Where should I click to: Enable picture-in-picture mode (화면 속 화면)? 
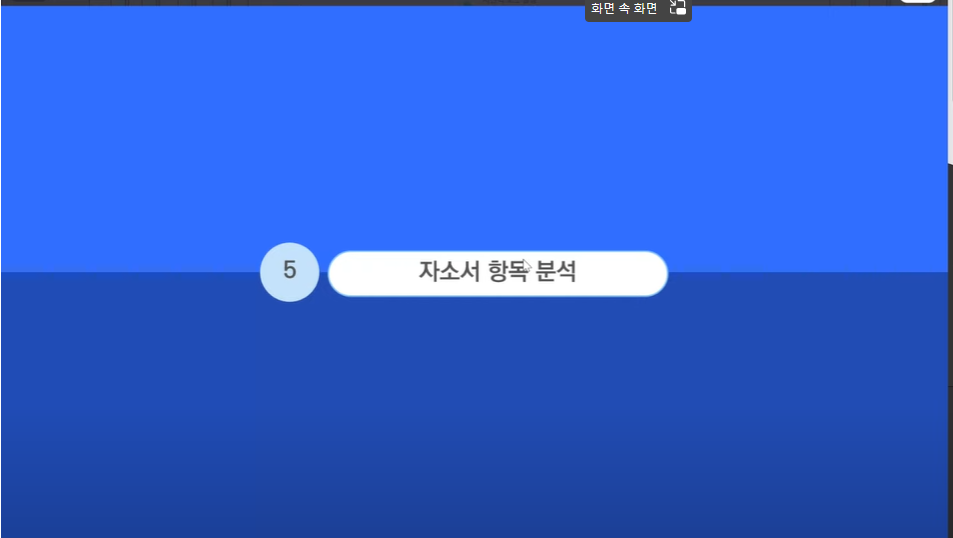tap(676, 8)
